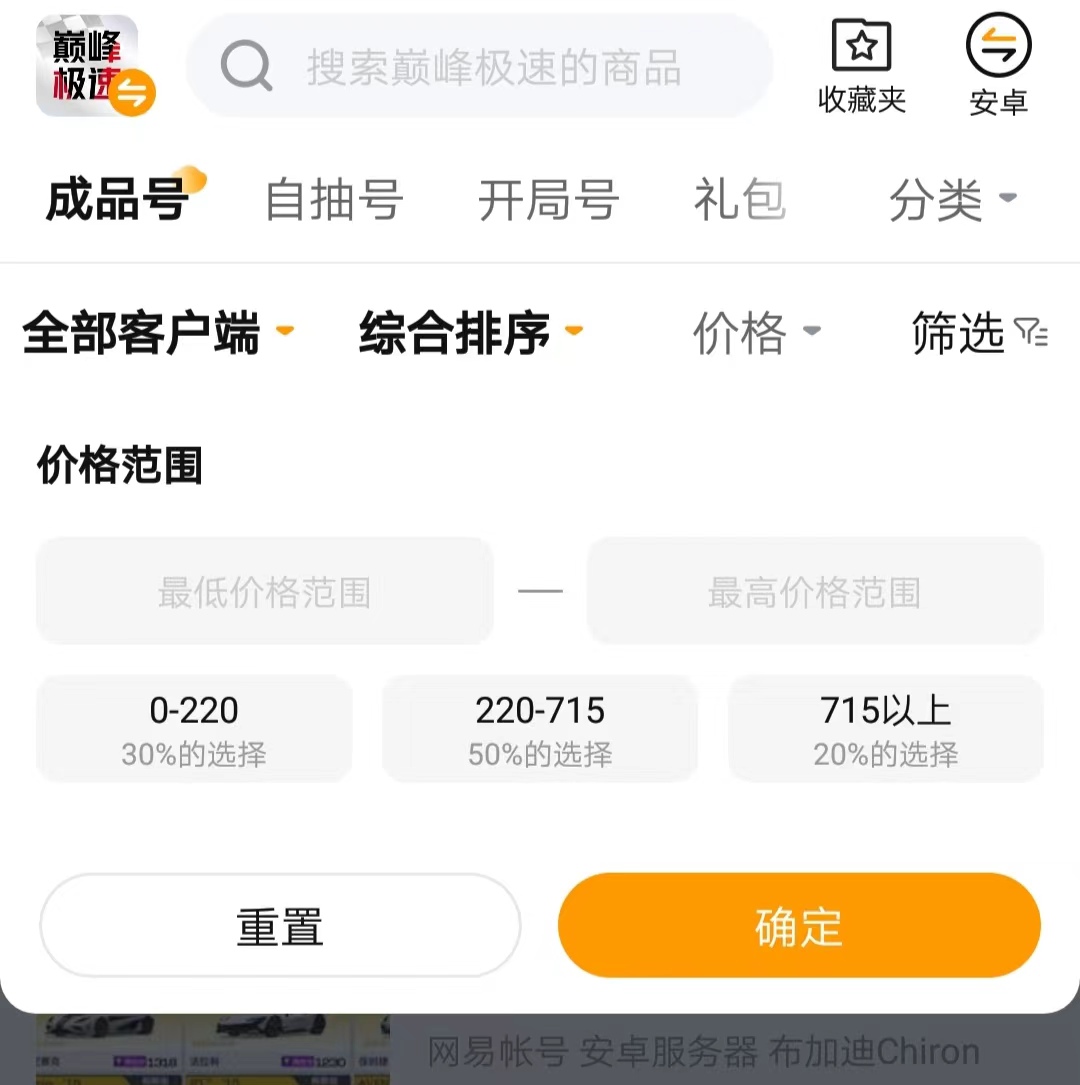
Task: Tap 重置 to reset the price filter
Action: pyautogui.click(x=280, y=926)
